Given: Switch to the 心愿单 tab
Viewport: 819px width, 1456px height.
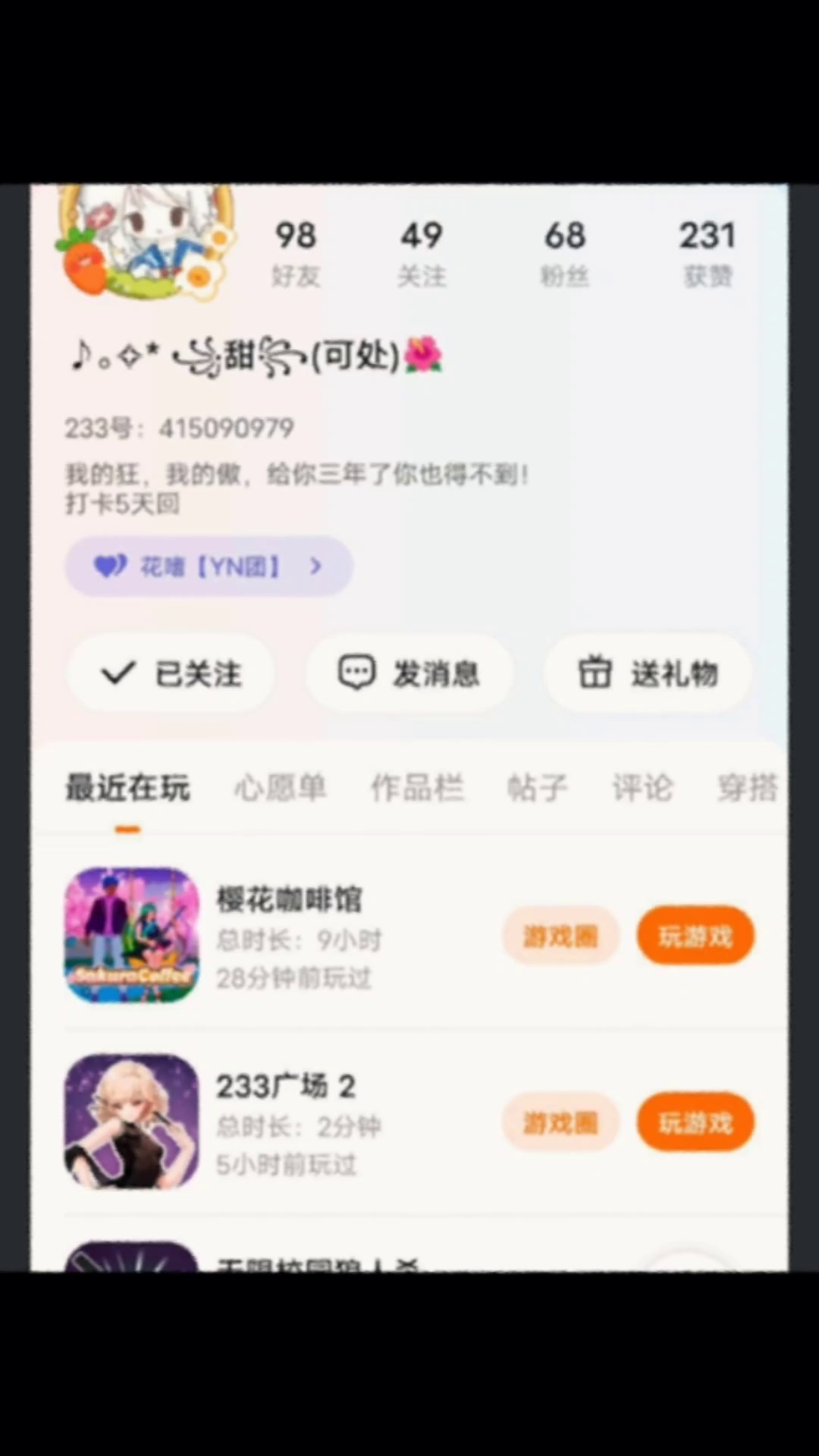Looking at the screenshot, I should [281, 788].
